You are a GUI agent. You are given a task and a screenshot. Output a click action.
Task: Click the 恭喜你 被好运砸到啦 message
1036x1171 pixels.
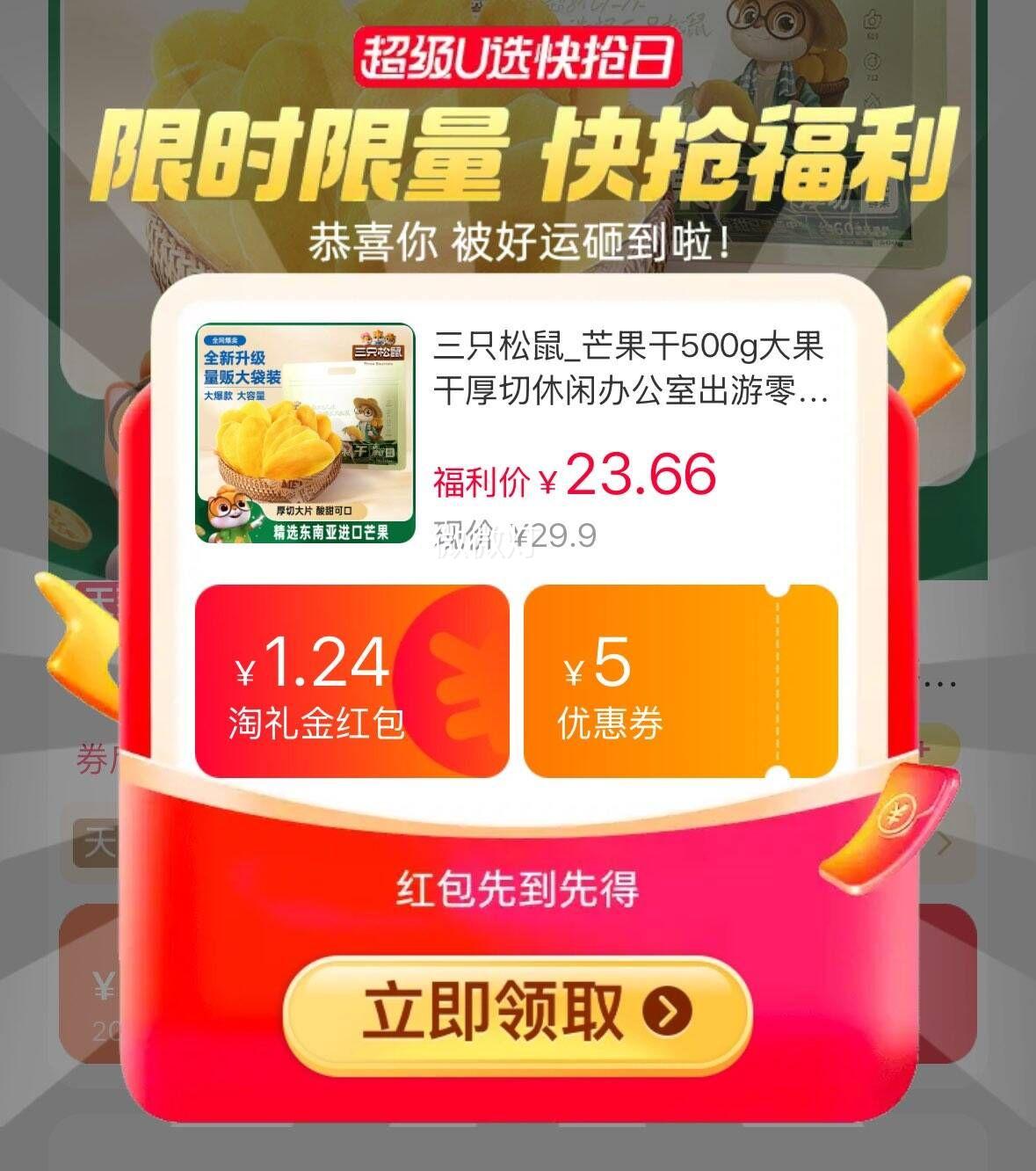pos(518,239)
